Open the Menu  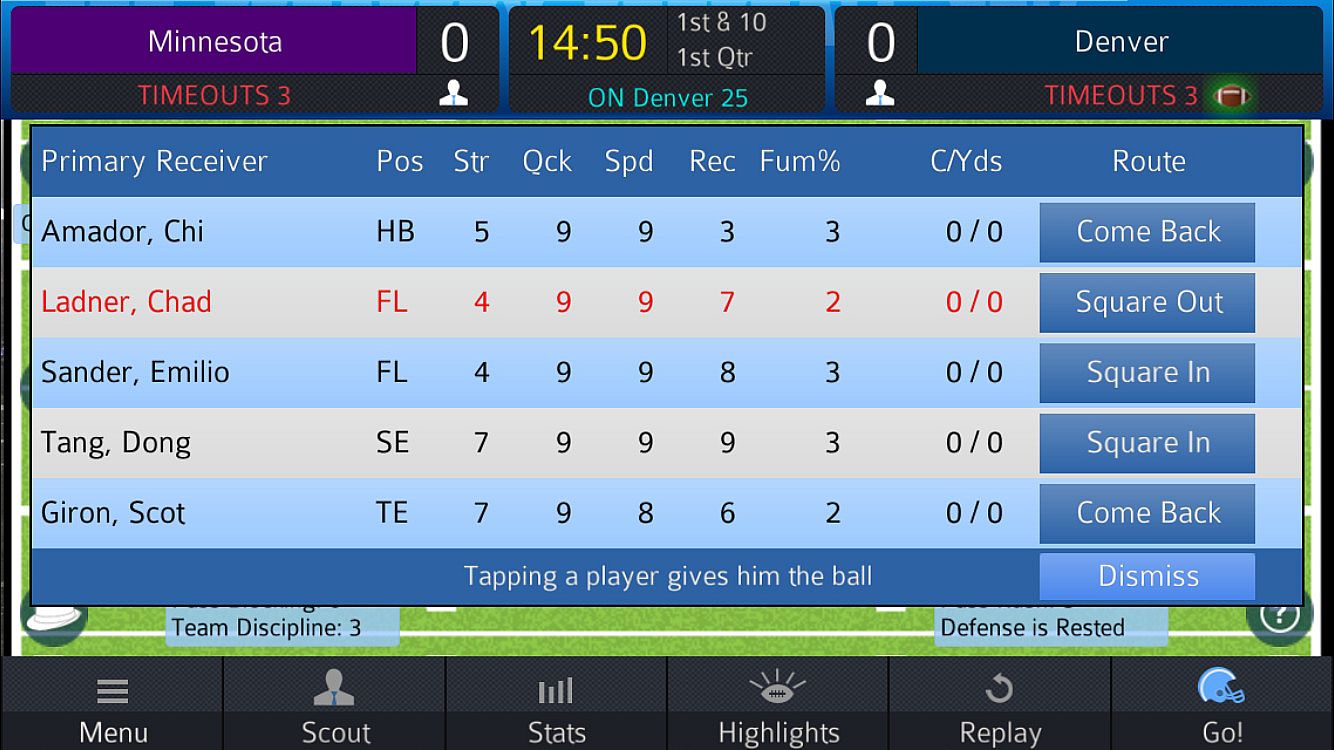tap(112, 708)
